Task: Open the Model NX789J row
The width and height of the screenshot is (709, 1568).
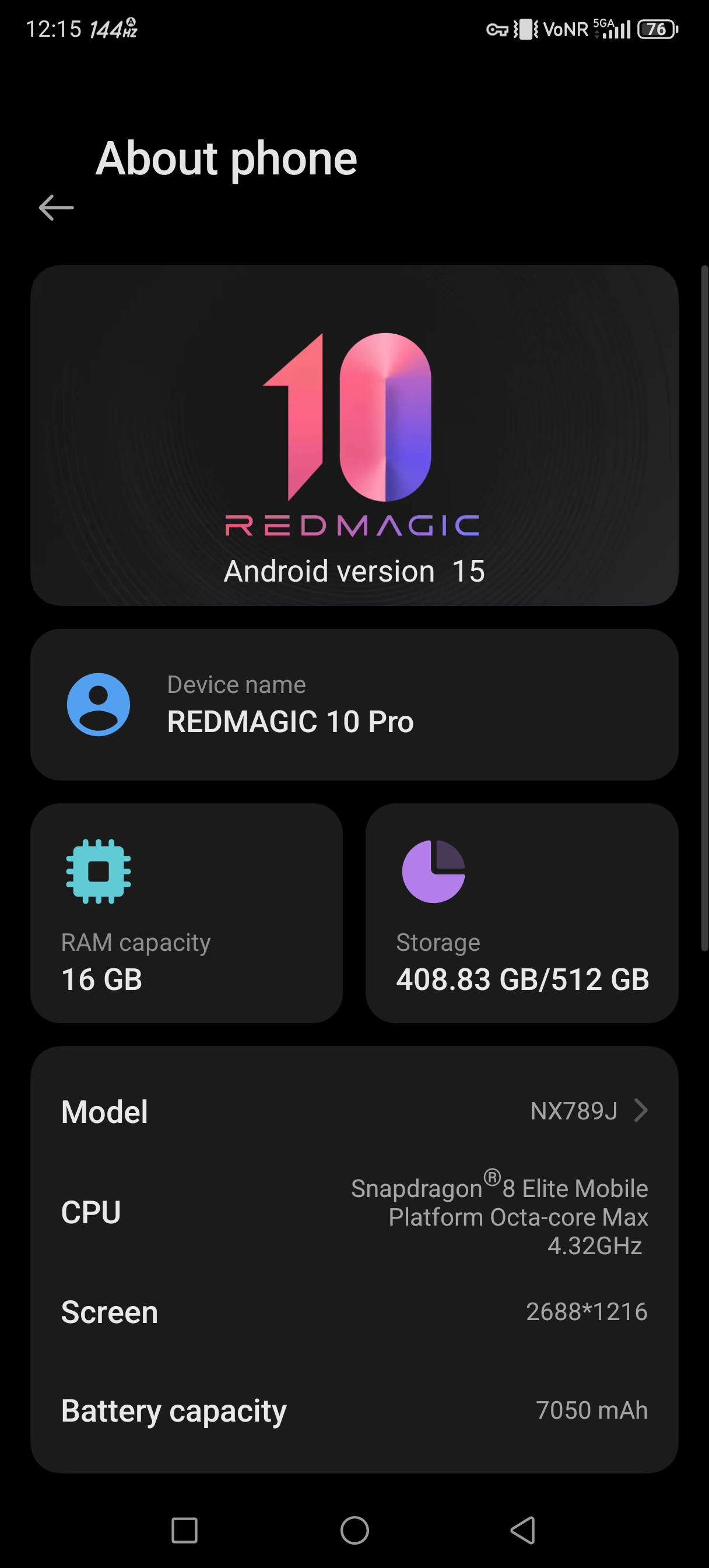Action: (354, 1111)
